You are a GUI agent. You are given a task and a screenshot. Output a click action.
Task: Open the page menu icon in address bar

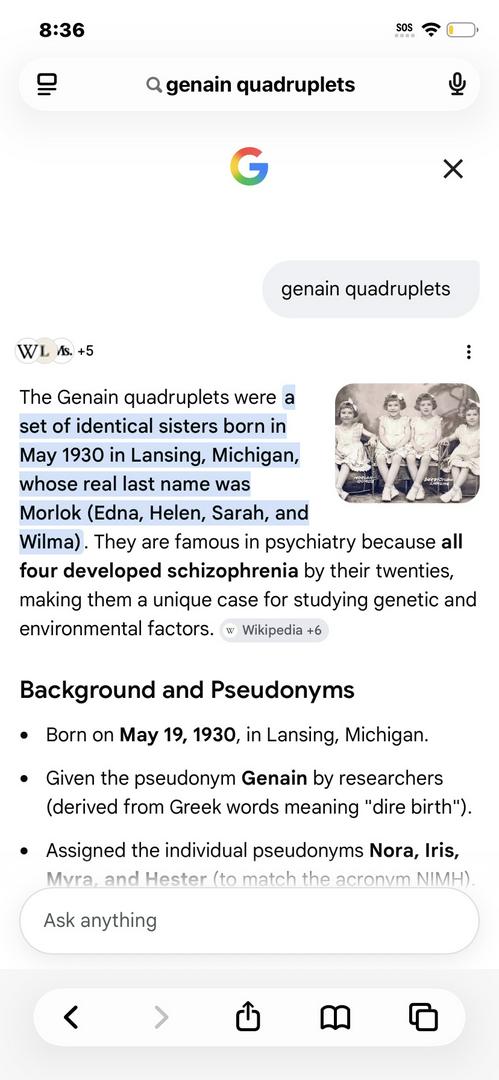click(x=47, y=85)
